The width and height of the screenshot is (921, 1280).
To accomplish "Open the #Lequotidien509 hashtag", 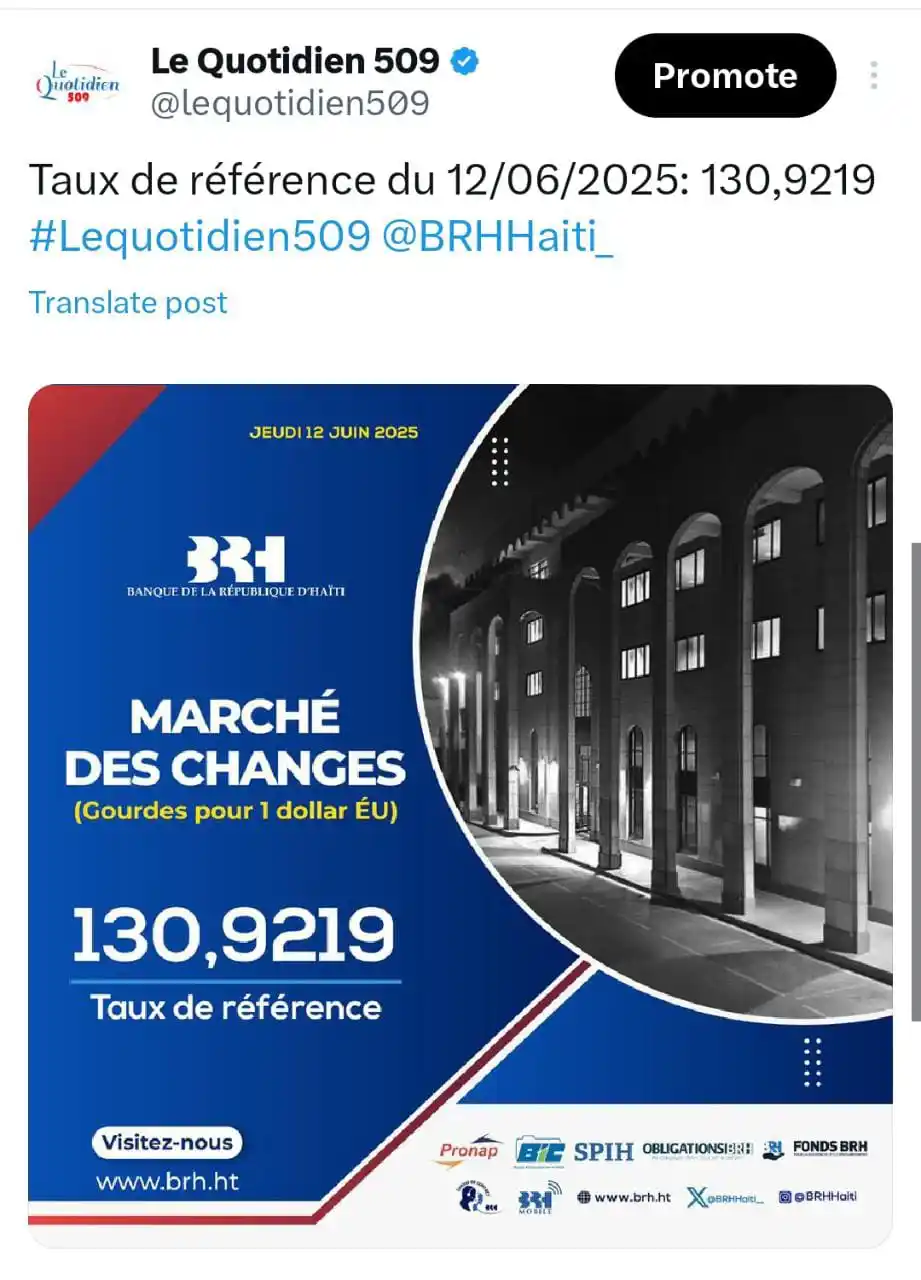I will click(x=199, y=238).
